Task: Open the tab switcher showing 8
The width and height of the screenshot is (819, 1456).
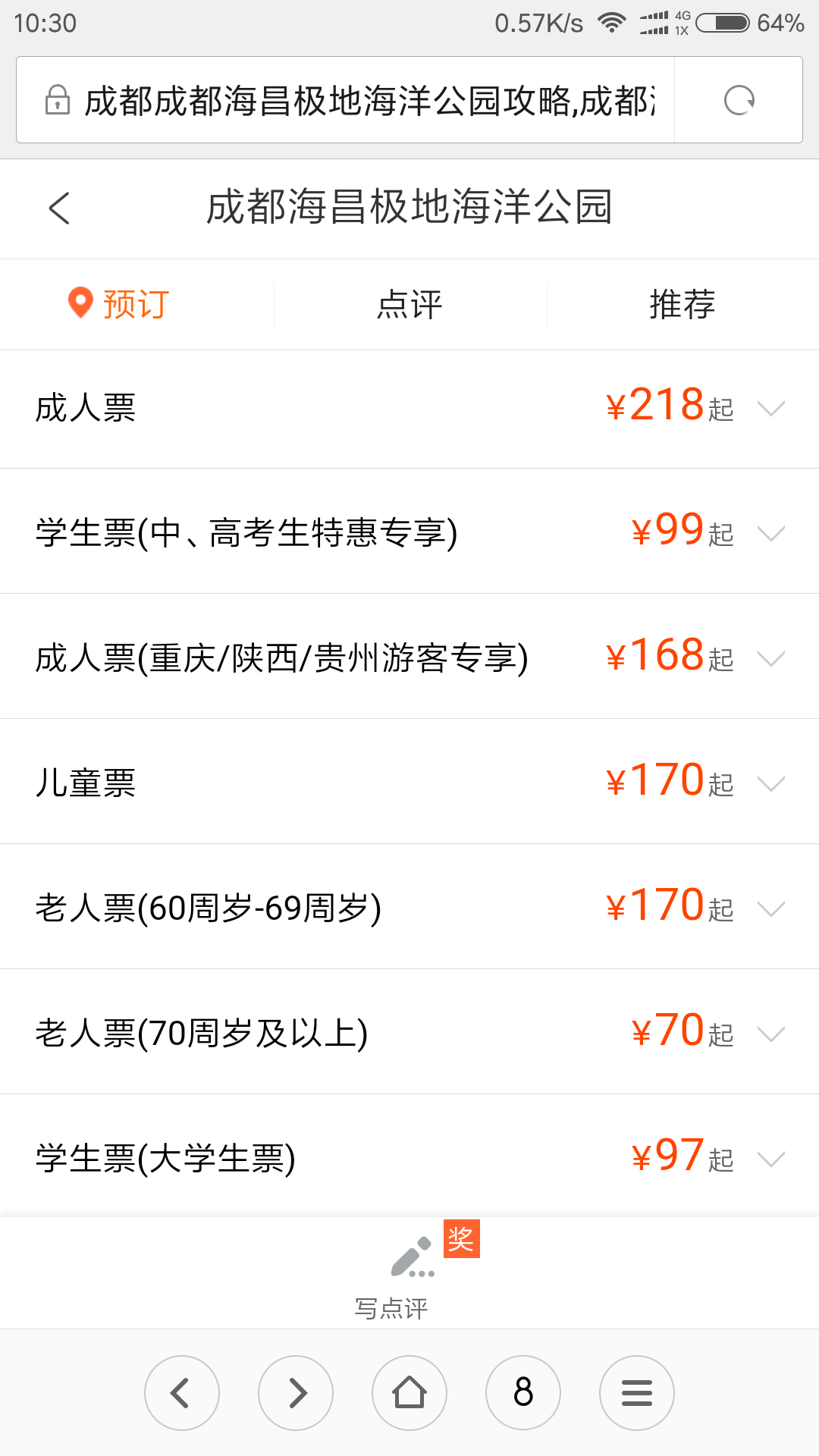Action: tap(523, 1393)
